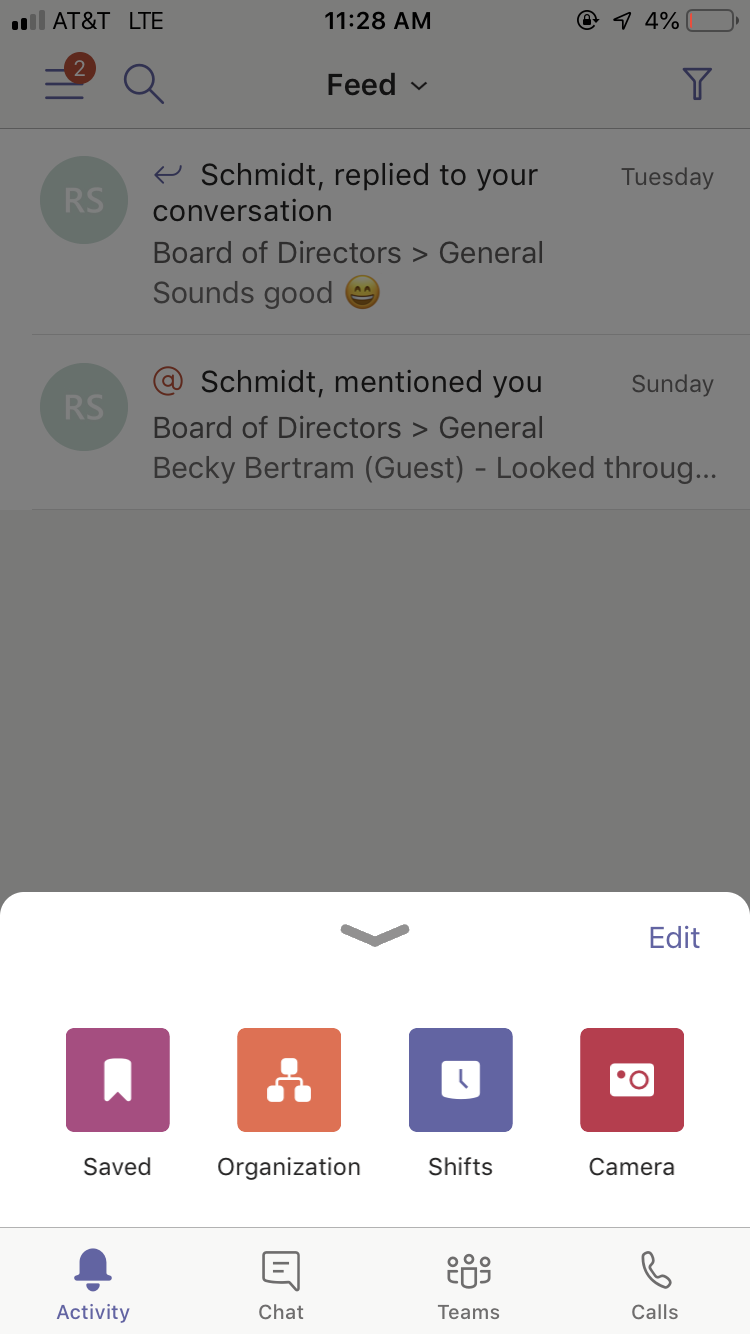The image size is (750, 1334).
Task: Open the Organization tile
Action: click(289, 1080)
